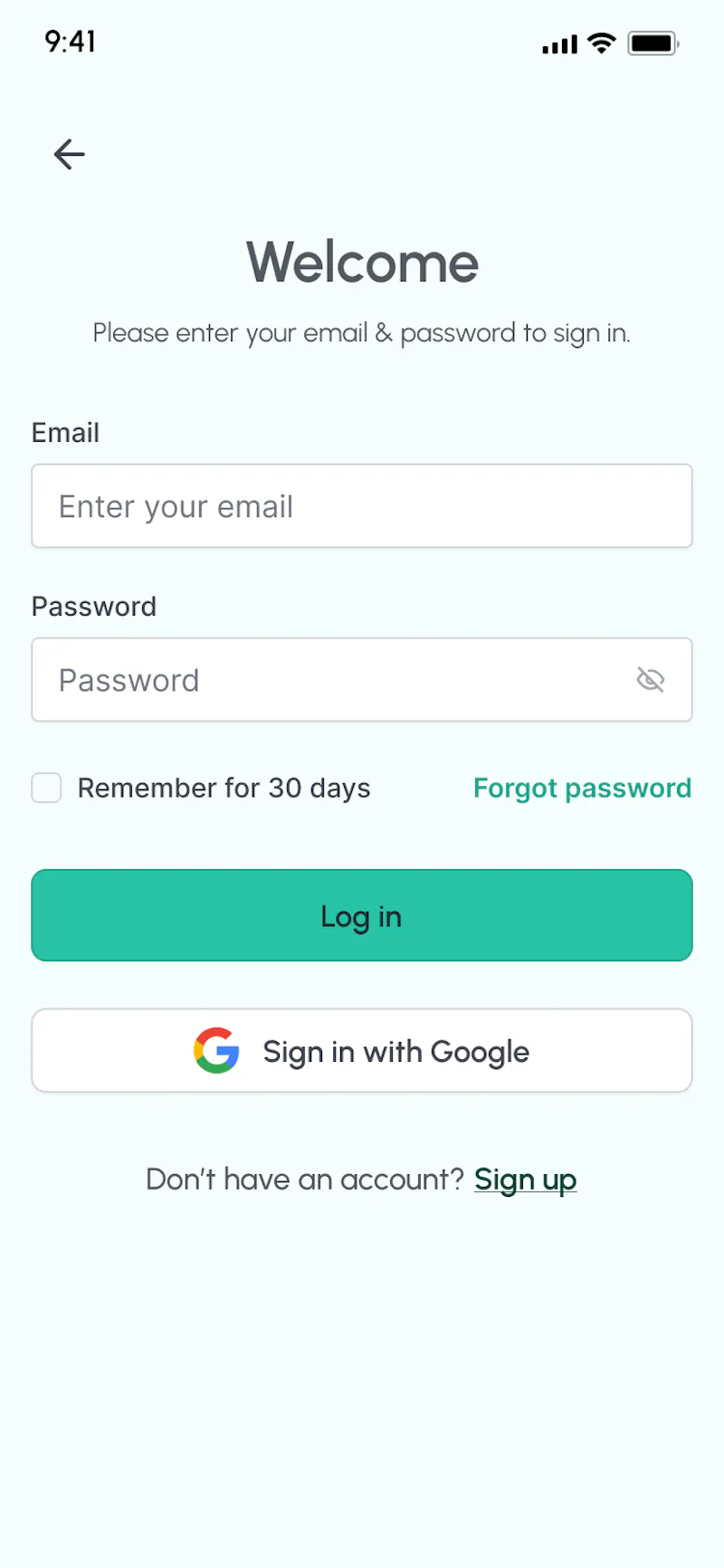The width and height of the screenshot is (724, 1568).
Task: Choose Sign in with Google
Action: point(362,1051)
